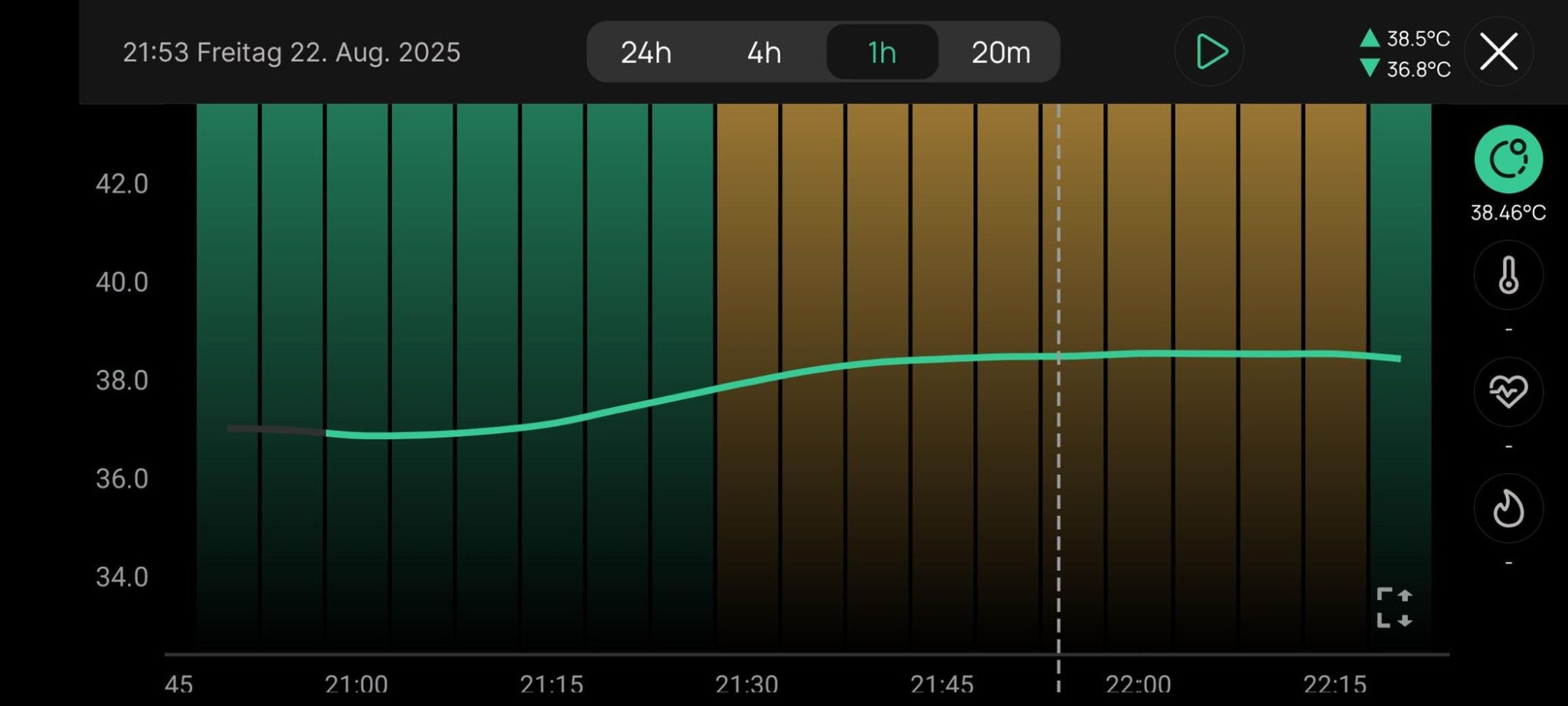Viewport: 1568px width, 706px height.
Task: Select the 4h time range
Action: tap(764, 53)
